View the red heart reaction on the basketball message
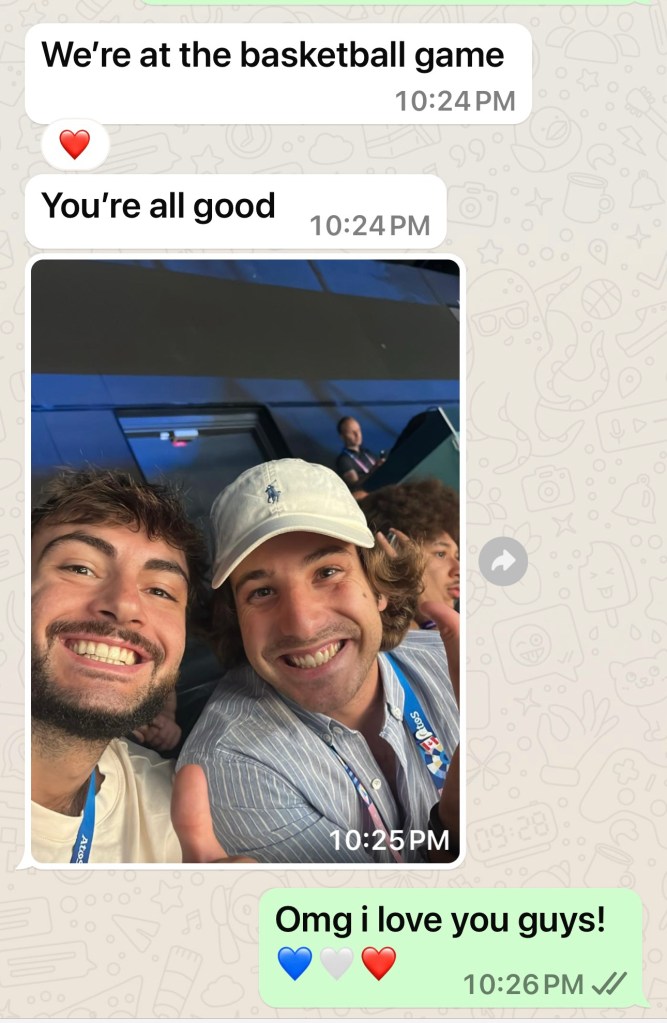Screen dimensions: 667x1023 pos(75,145)
